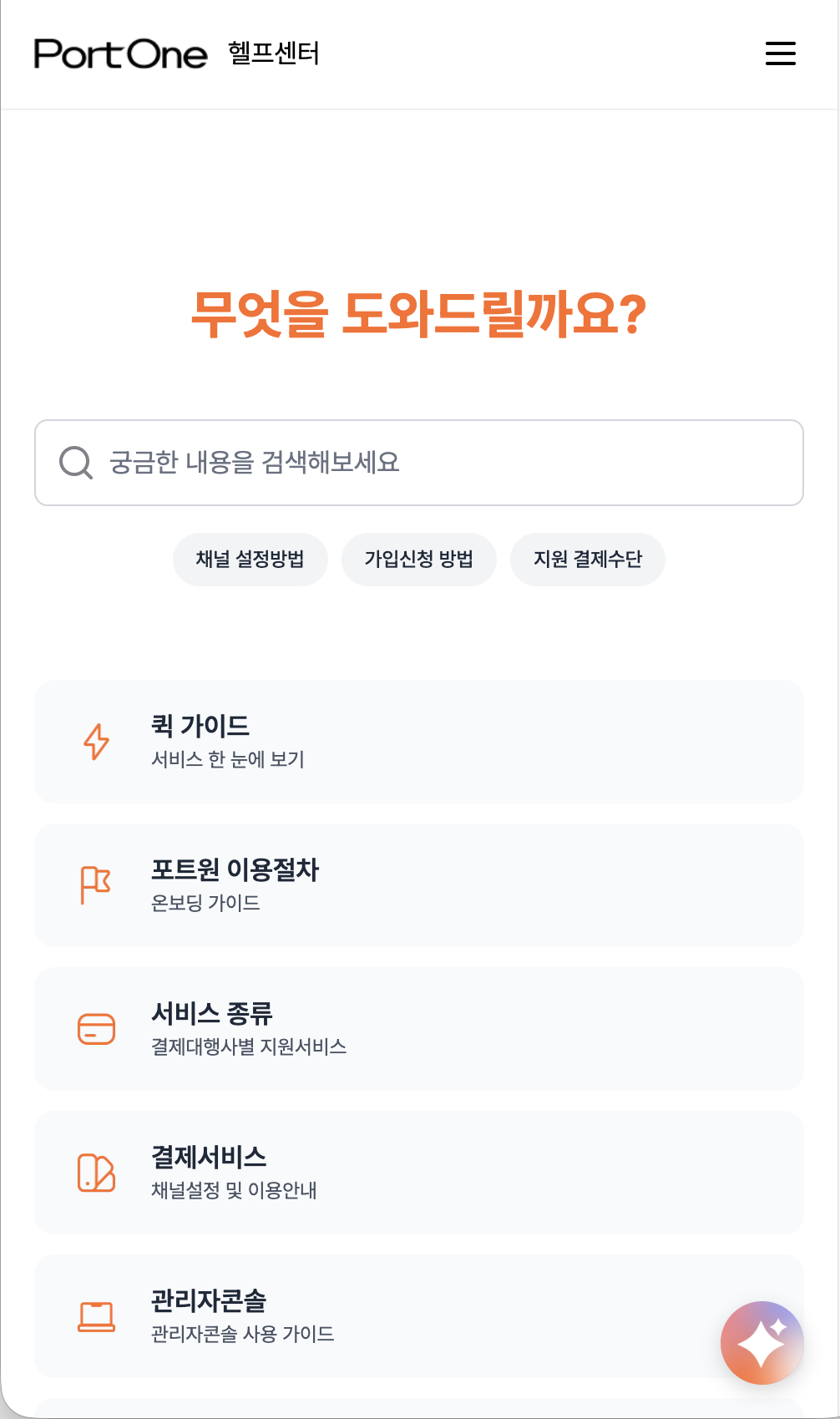This screenshot has width=840, height=1419.
Task: Click the flag icon beside 포트원 이용절차
Action: pyautogui.click(x=95, y=884)
